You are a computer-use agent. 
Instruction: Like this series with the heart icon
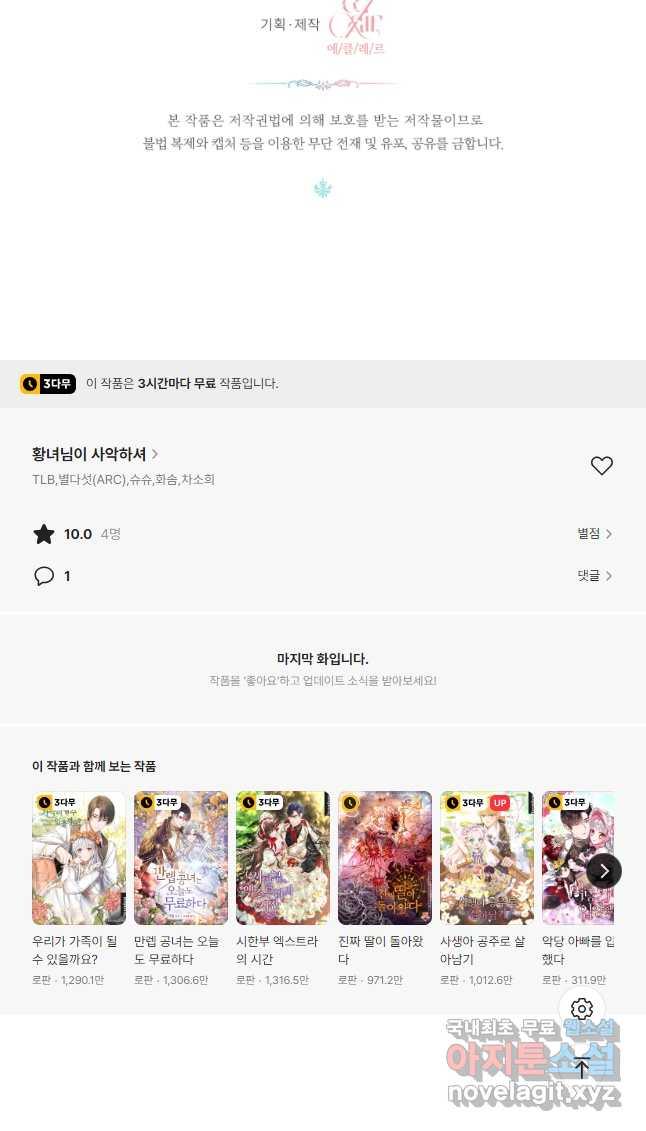pos(601,466)
